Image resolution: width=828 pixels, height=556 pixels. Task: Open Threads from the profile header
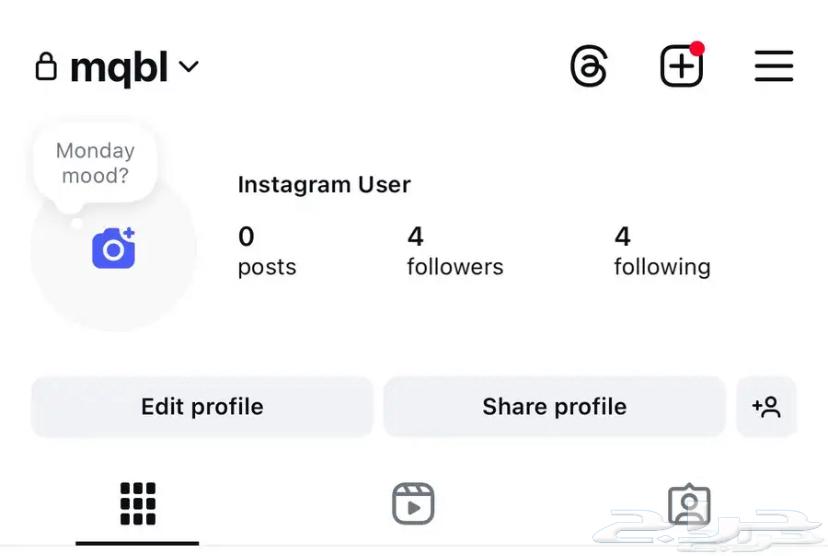pos(588,67)
